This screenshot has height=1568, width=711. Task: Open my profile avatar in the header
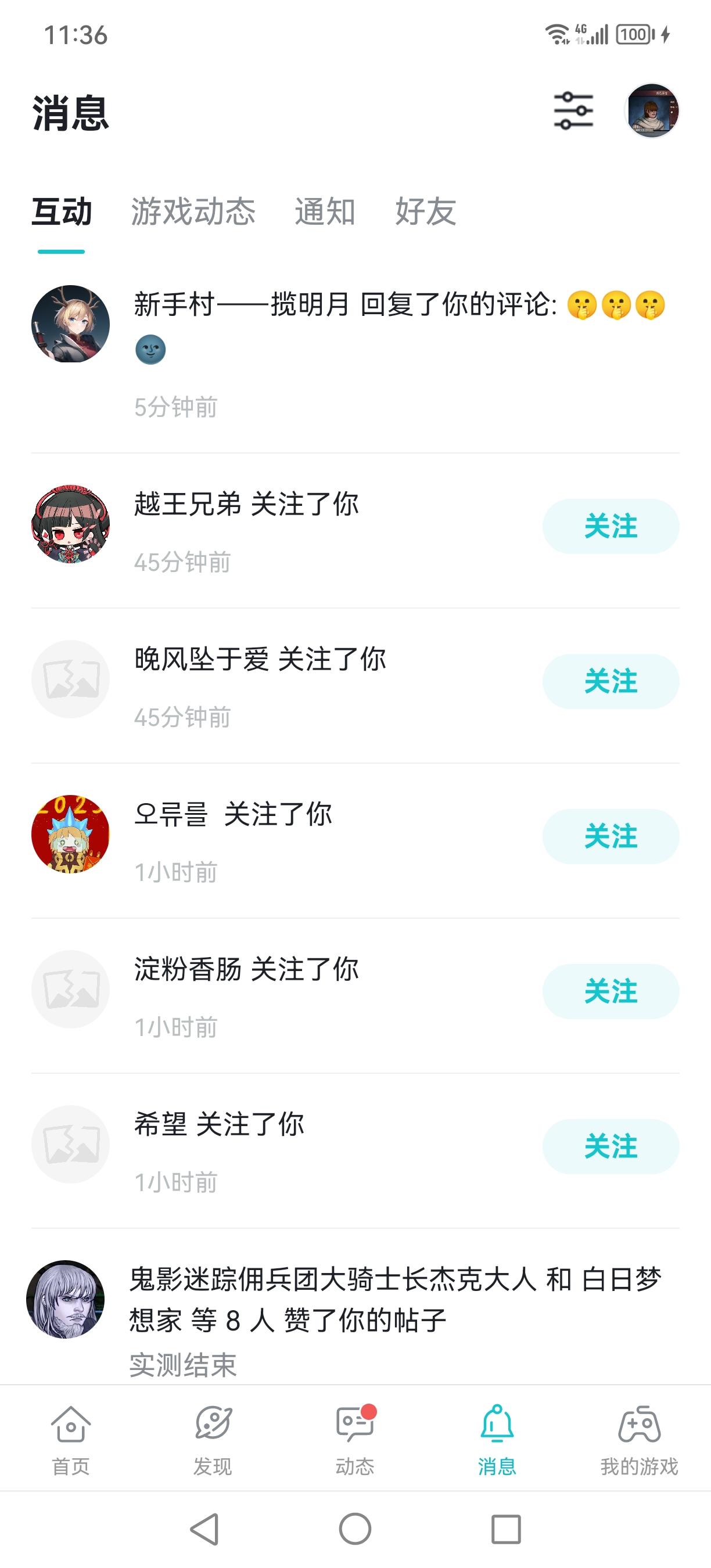pos(652,111)
